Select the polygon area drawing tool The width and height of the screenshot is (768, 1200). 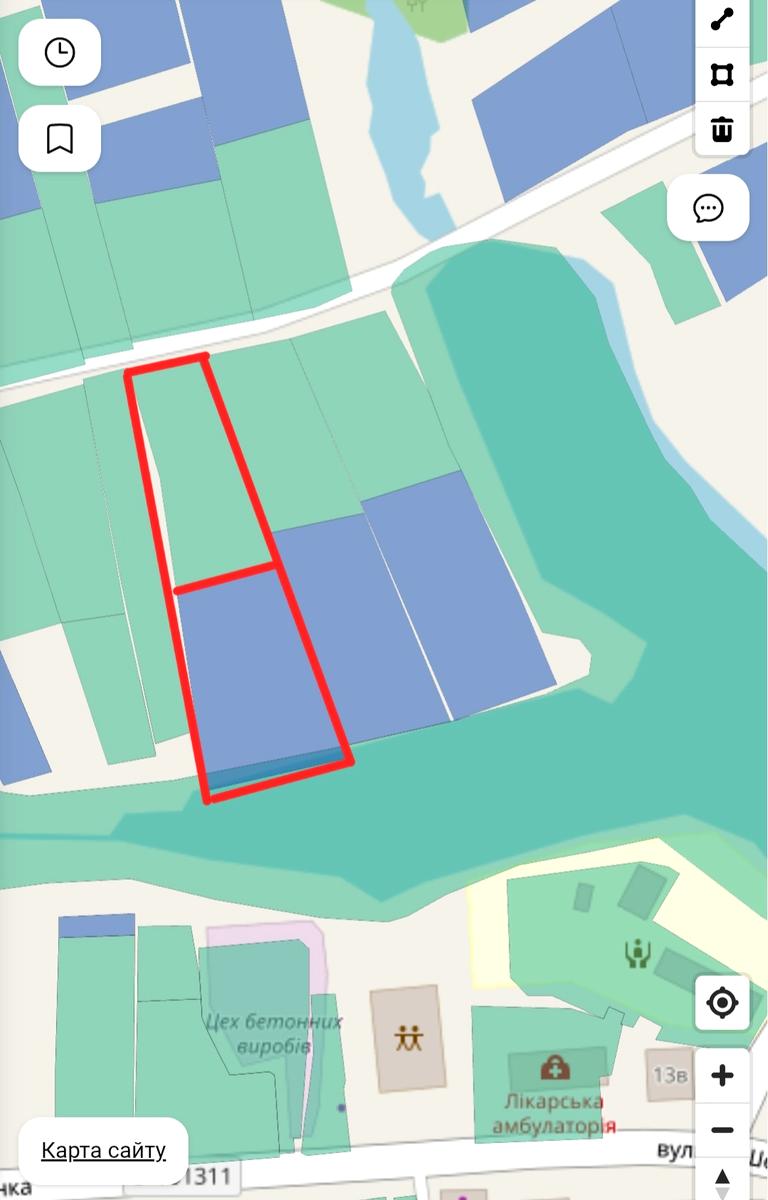coord(722,75)
